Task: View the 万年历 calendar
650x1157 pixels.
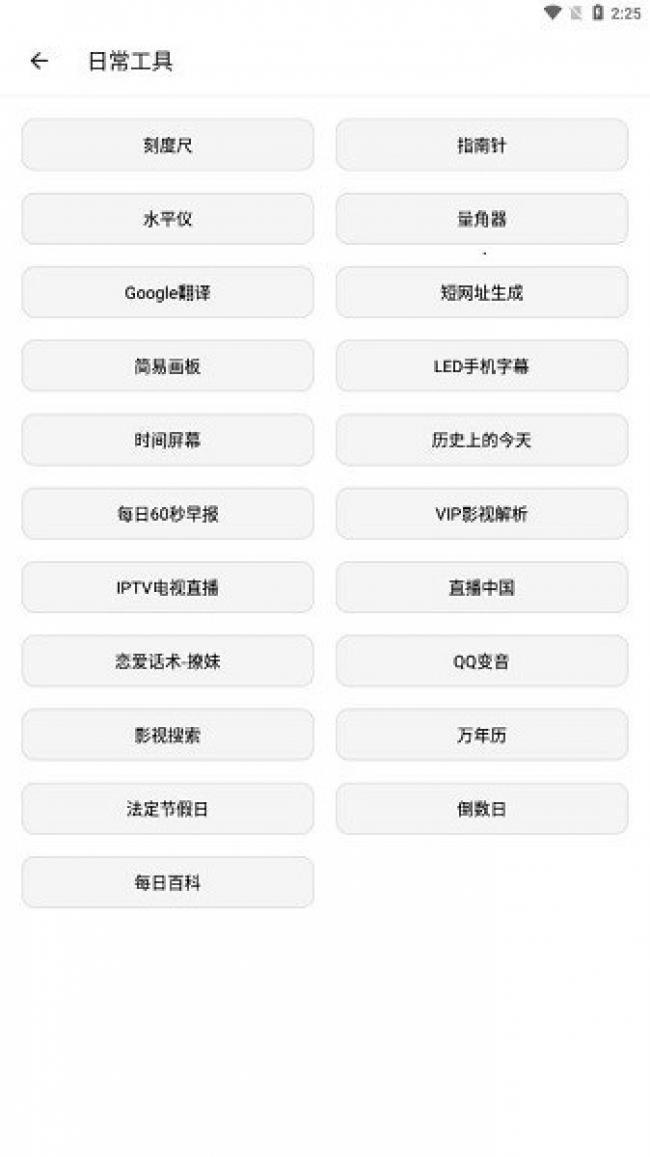Action: pyautogui.click(x=481, y=735)
